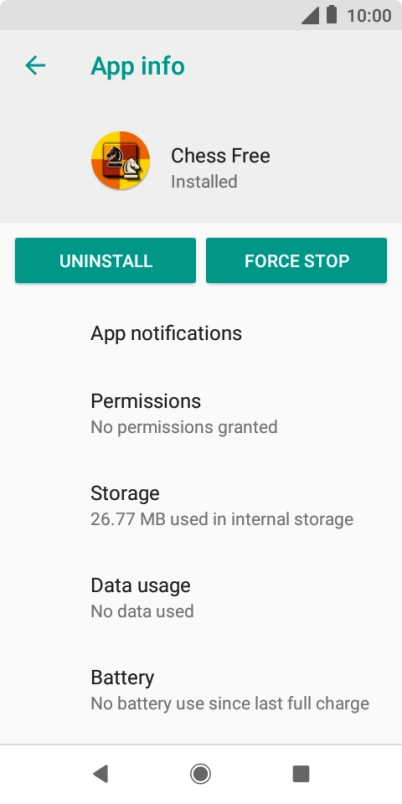Viewport: 402px width, 804px height.
Task: Open Storage details
Action: 201,505
